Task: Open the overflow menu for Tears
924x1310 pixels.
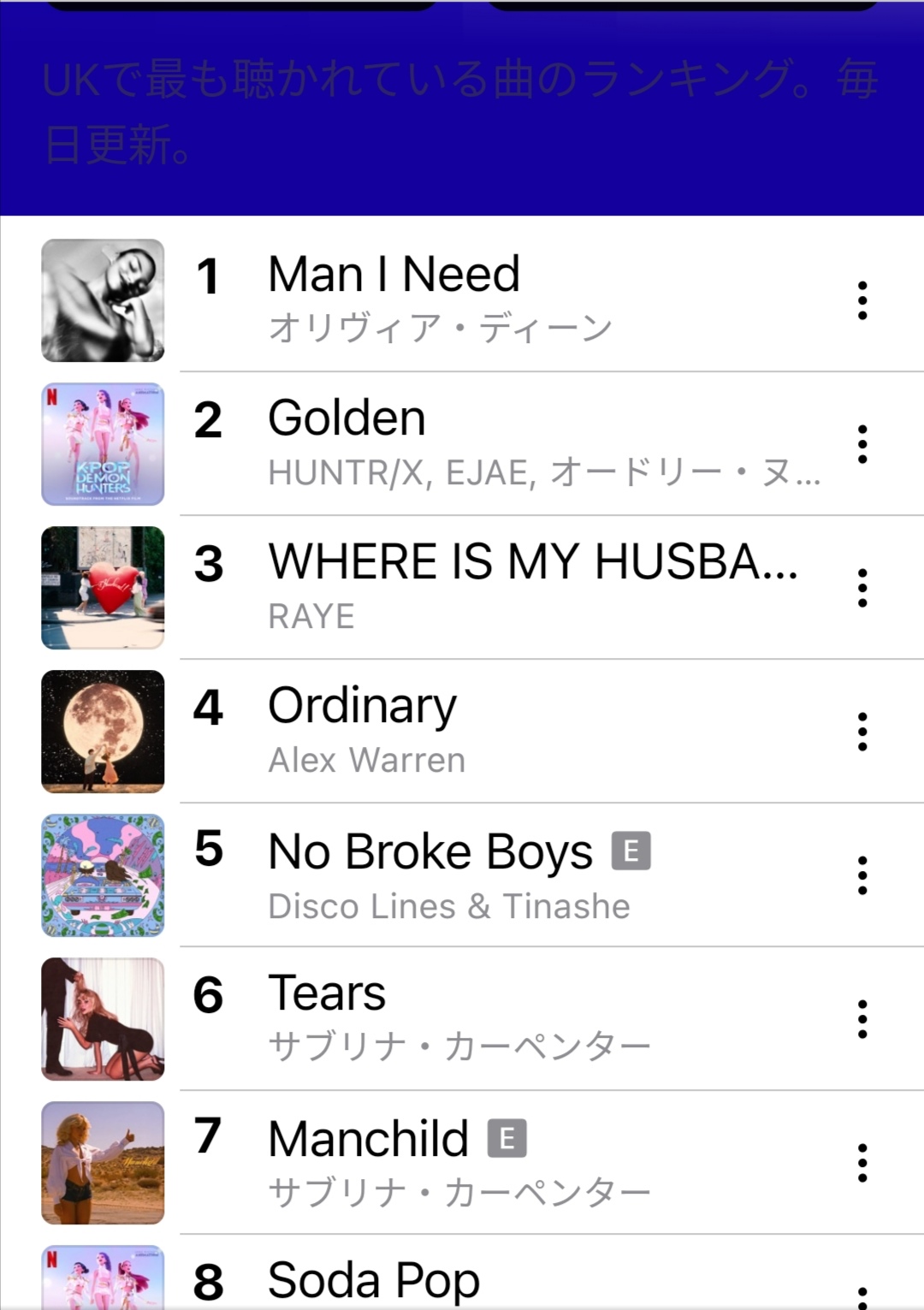Action: (x=862, y=1019)
